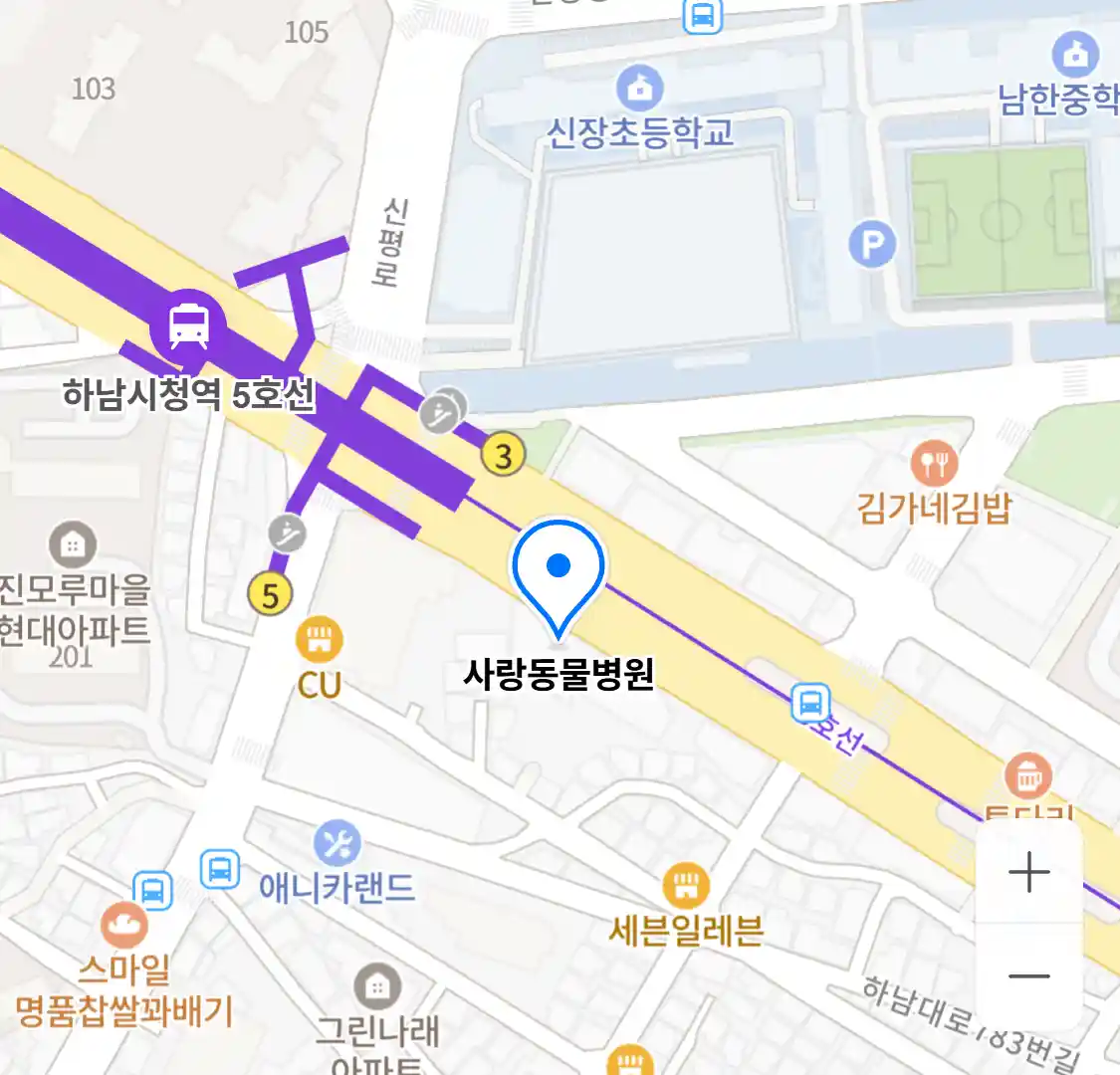Open the 김가네김밥 restaurant marker
This screenshot has height=1075, width=1120.
pos(933,464)
